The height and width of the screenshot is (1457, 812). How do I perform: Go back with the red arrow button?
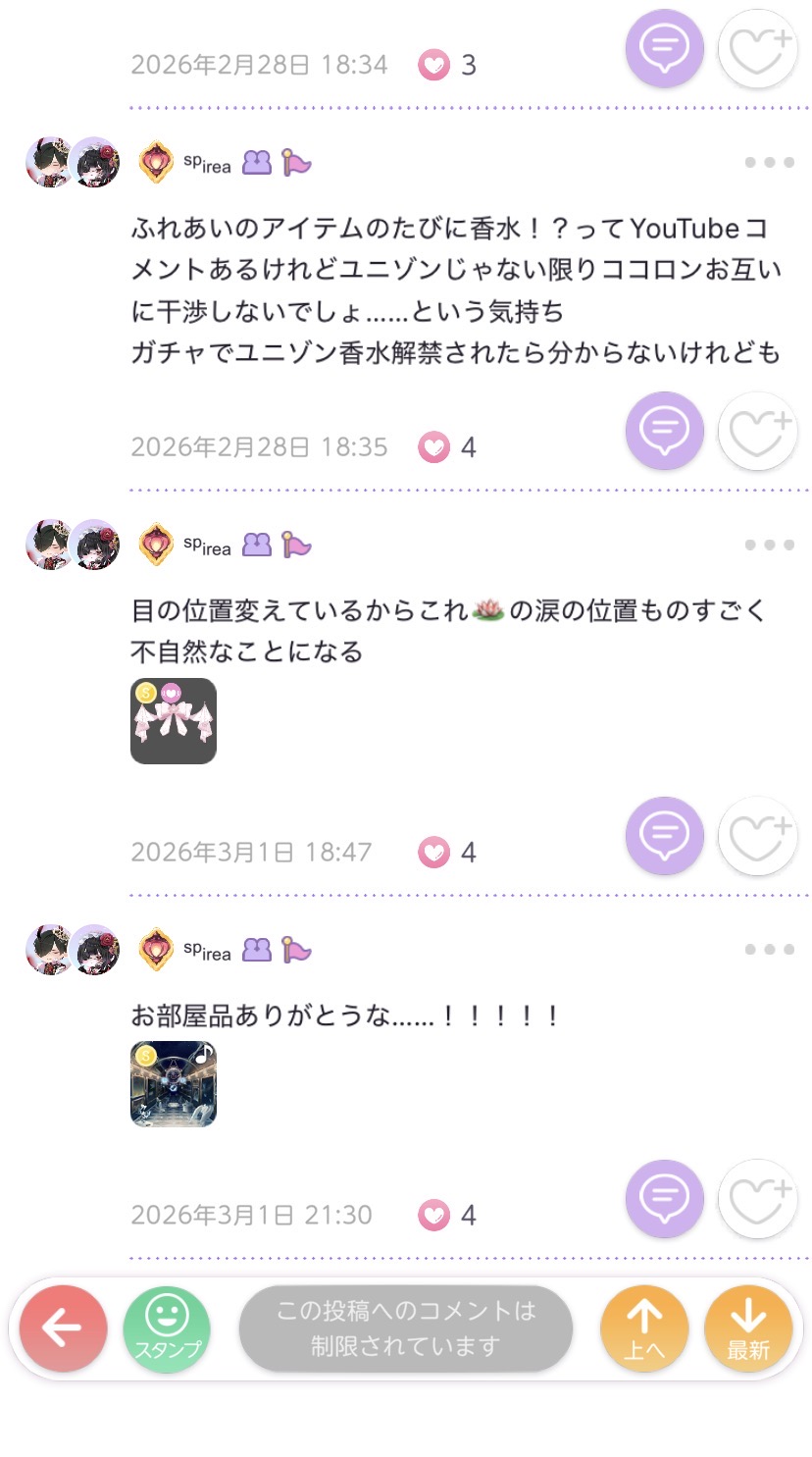63,1328
